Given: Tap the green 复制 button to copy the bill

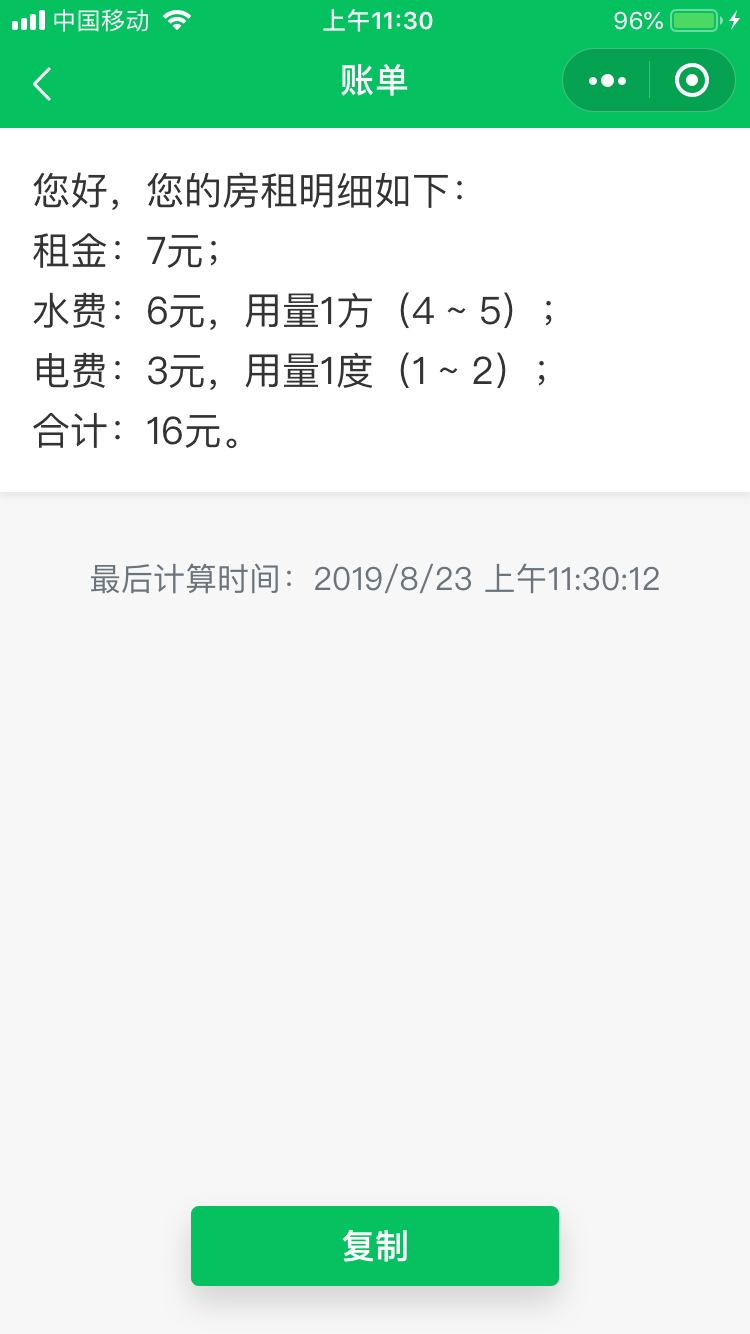Looking at the screenshot, I should point(375,1246).
